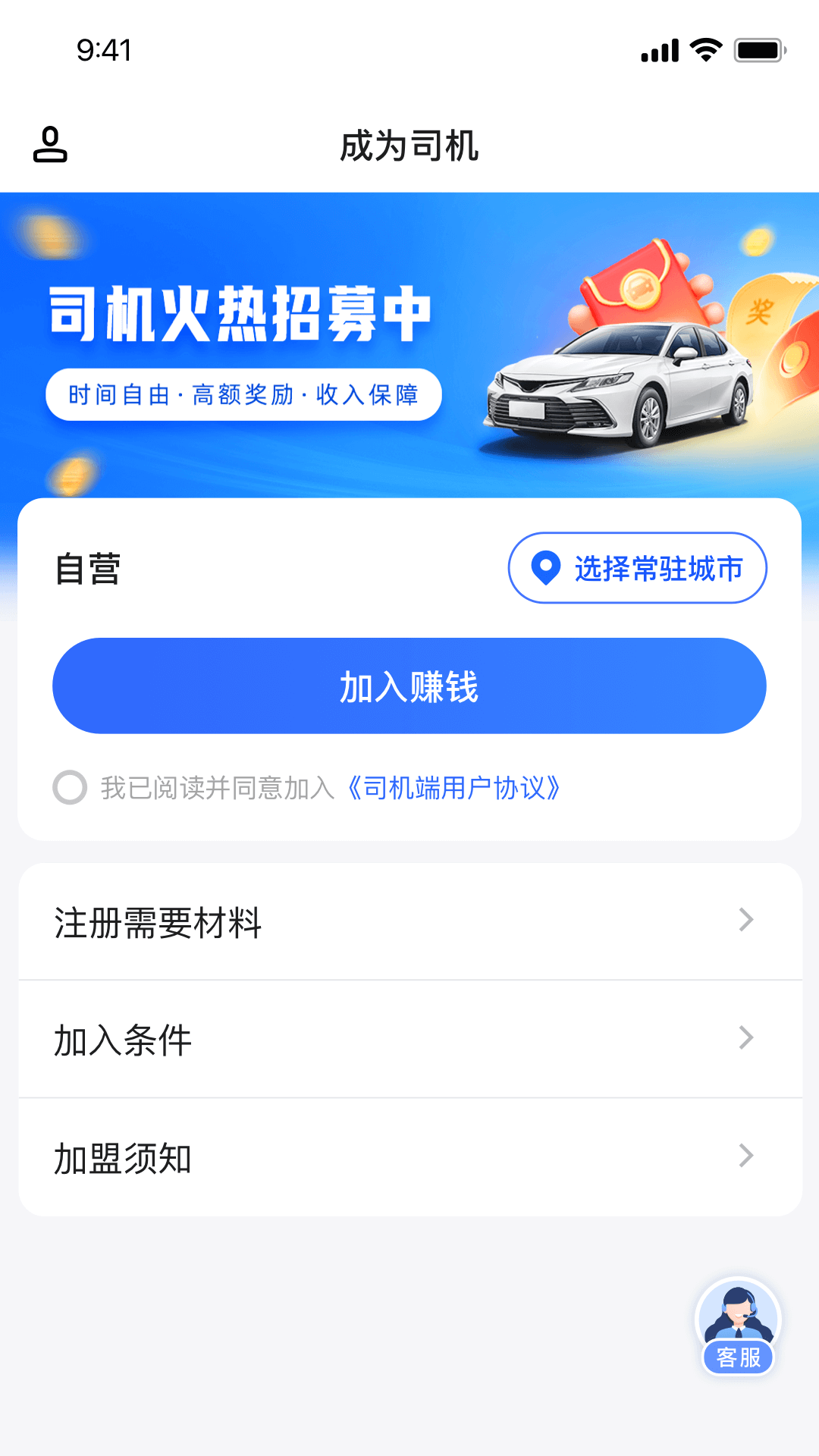The width and height of the screenshot is (819, 1456).
Task: Expand the 加盟须知 row chevron
Action: pos(746,1156)
